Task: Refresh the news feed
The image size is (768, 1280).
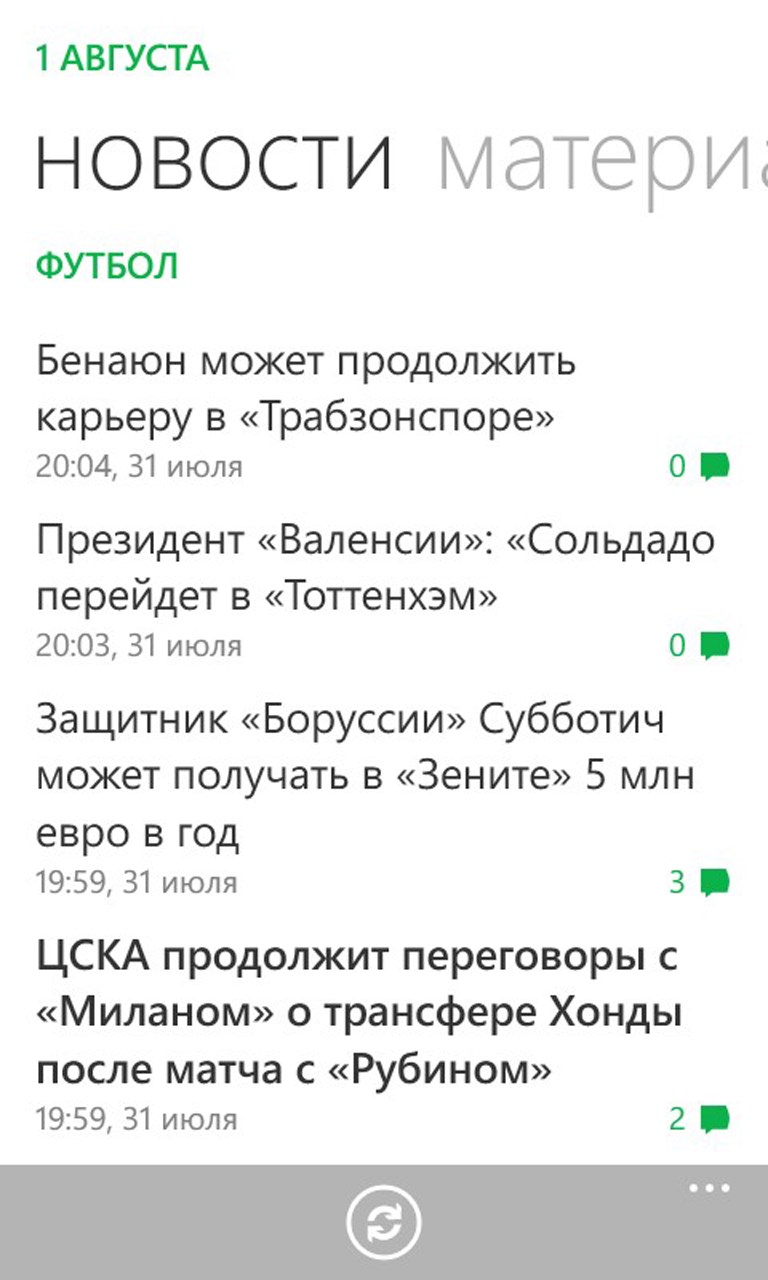Action: coord(384,1222)
